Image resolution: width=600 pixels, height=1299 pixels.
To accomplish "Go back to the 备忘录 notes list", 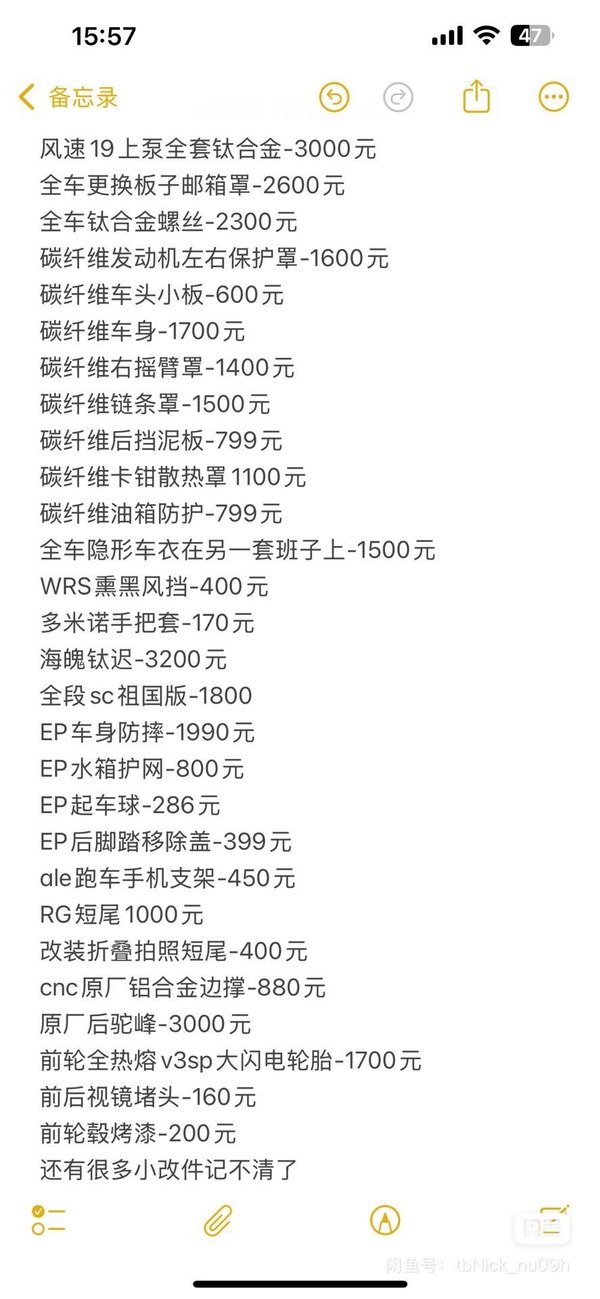I will 68,97.
